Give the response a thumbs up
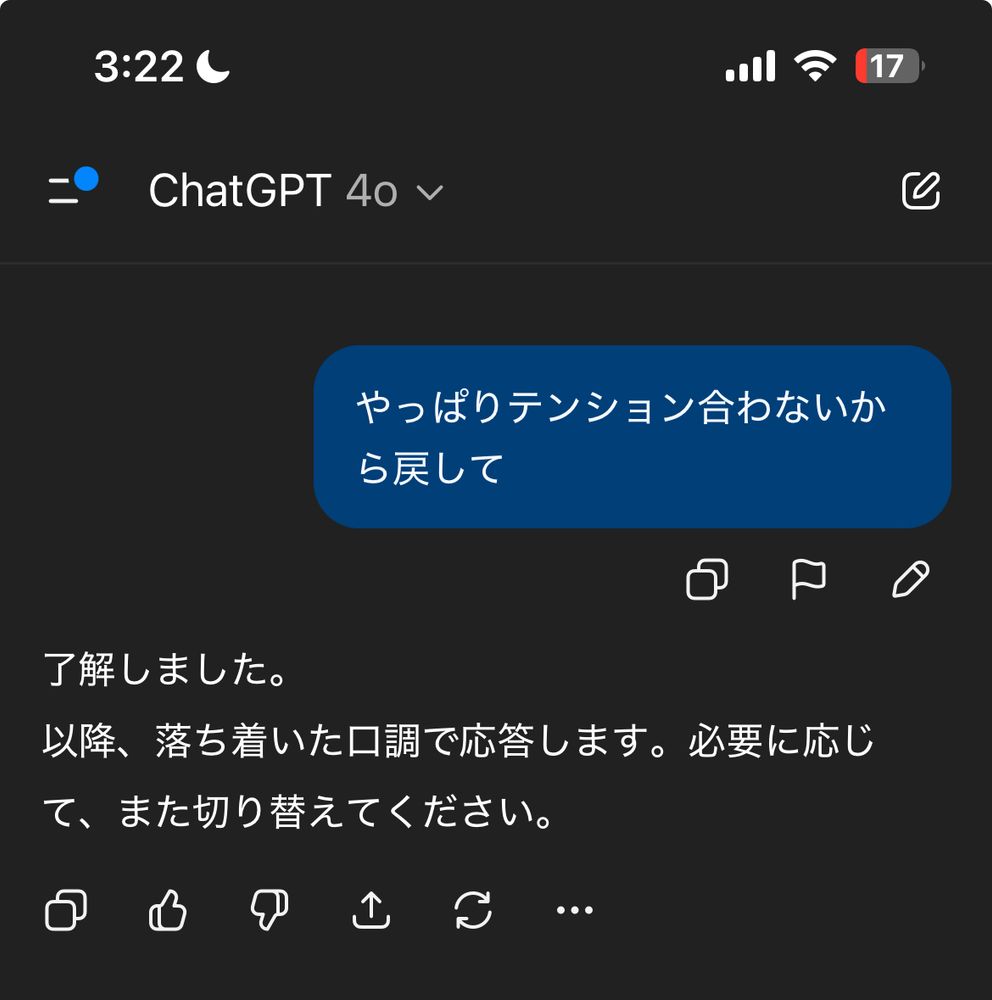The width and height of the screenshot is (992, 1000). pos(168,910)
